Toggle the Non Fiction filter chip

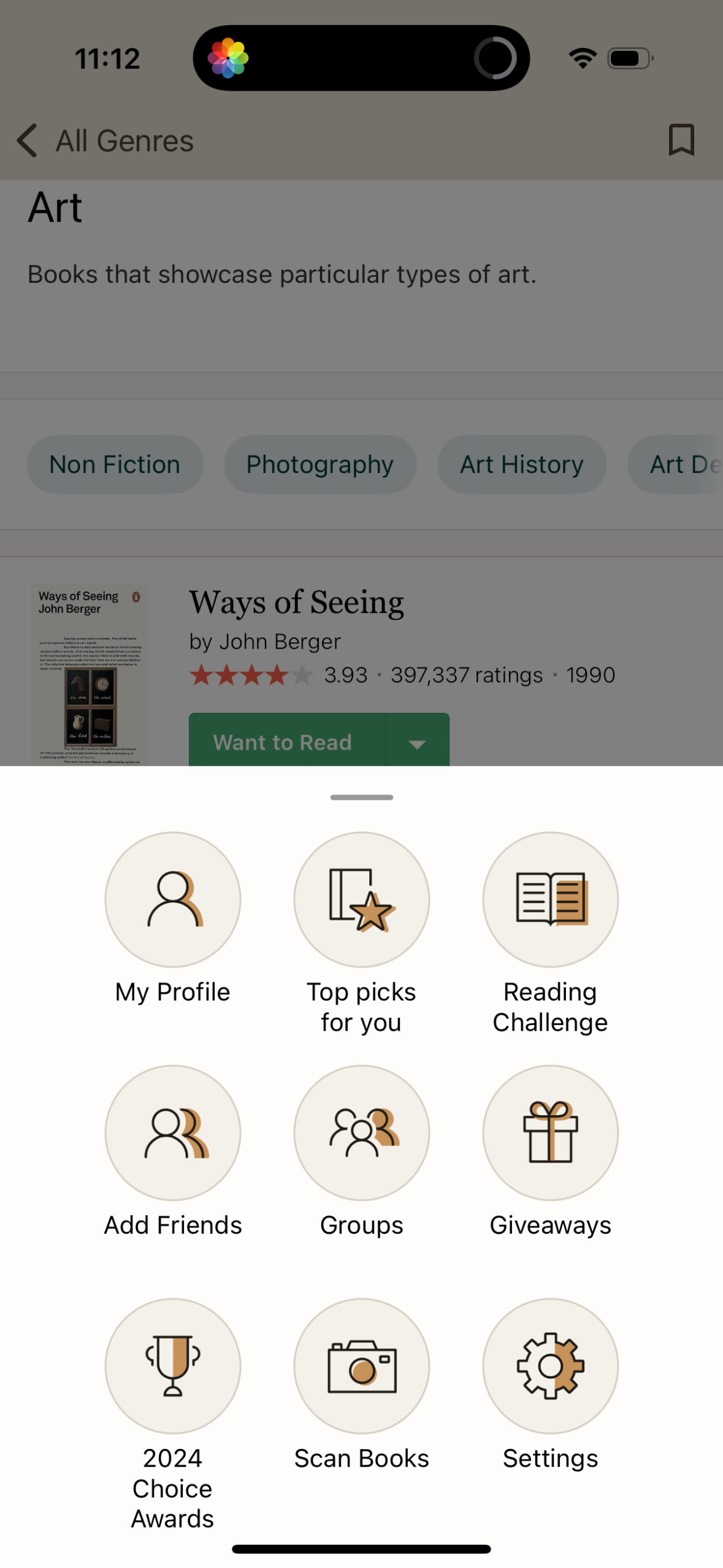click(114, 464)
